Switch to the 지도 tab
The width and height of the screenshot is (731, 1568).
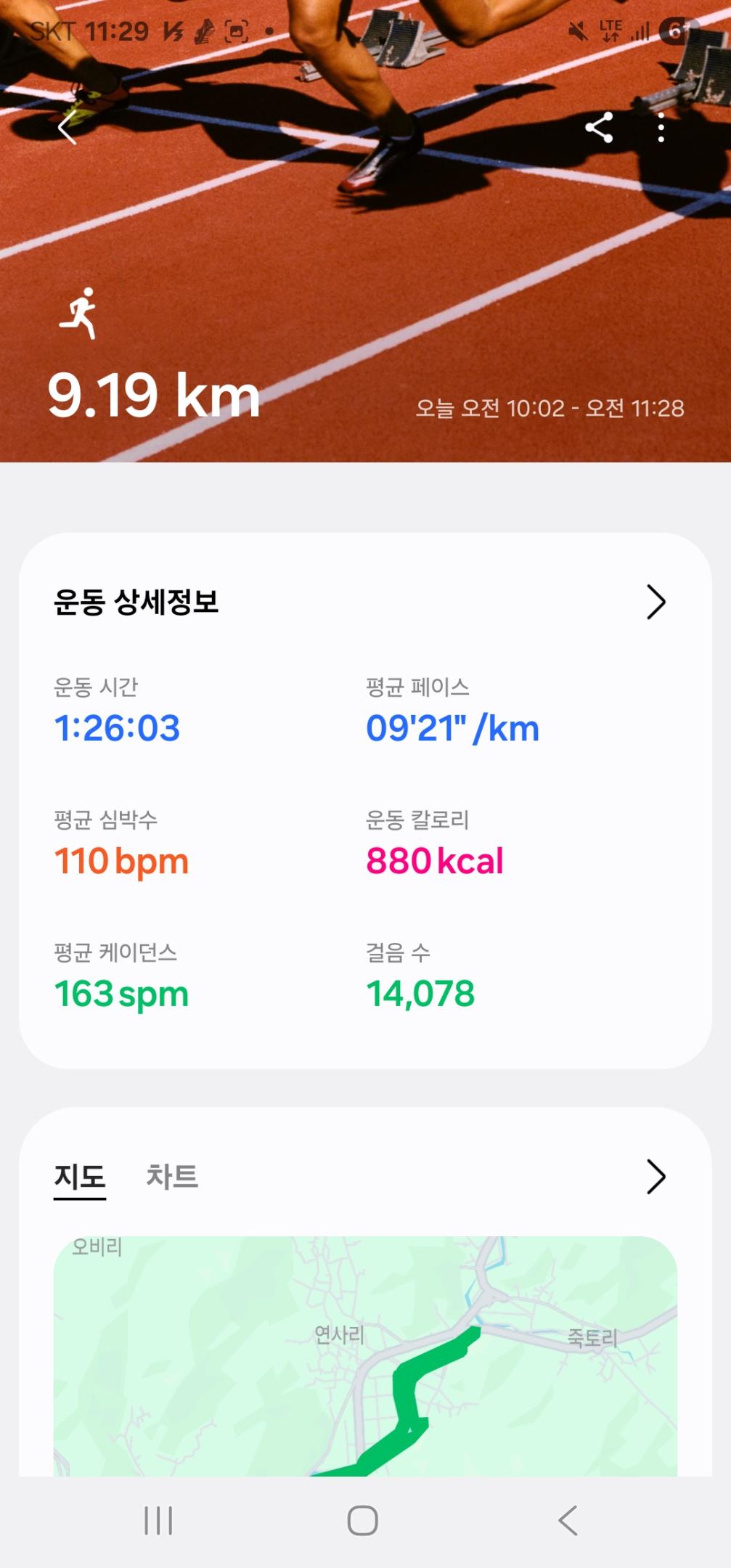coord(80,1177)
